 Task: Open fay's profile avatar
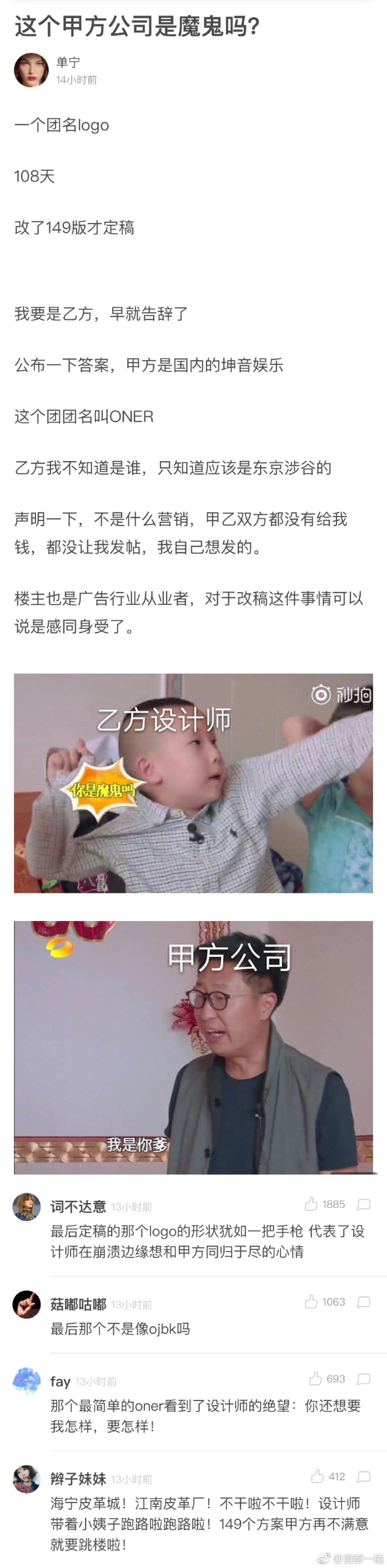[27, 1380]
